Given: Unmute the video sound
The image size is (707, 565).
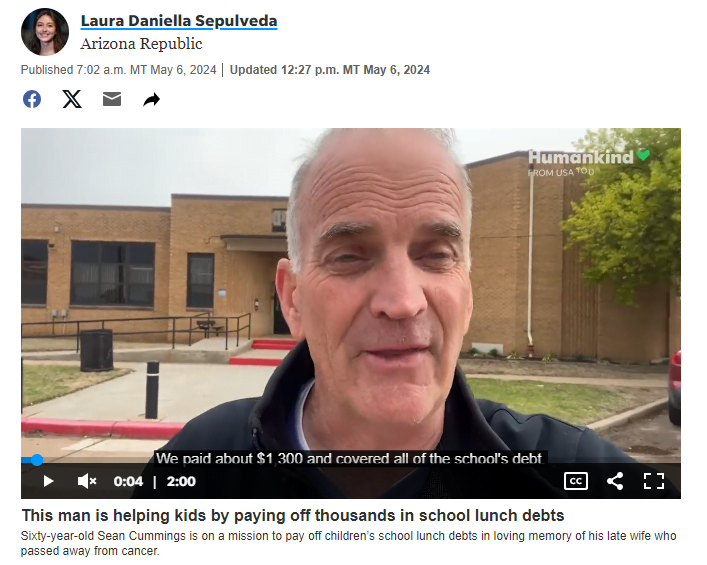Looking at the screenshot, I should pyautogui.click(x=87, y=481).
